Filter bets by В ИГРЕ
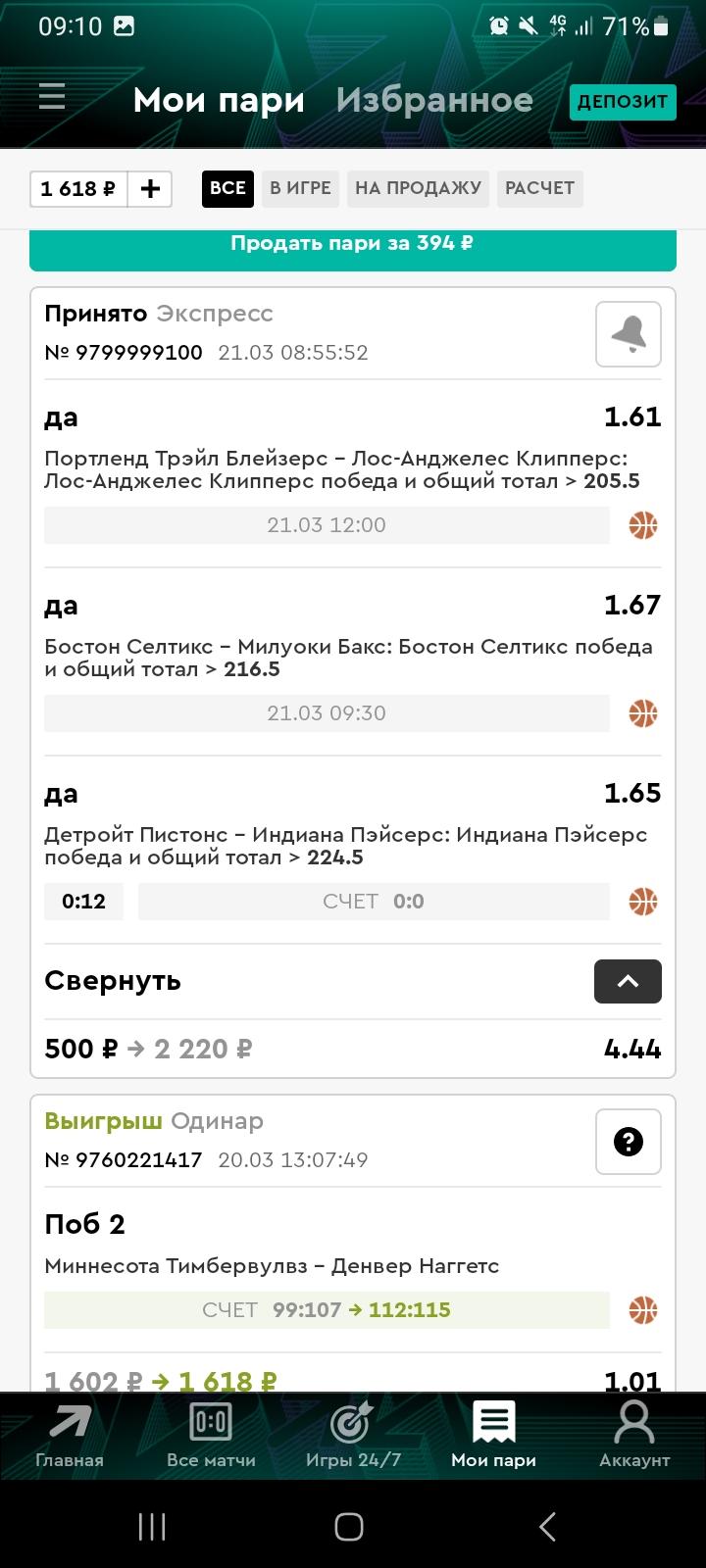The image size is (706, 1568). [300, 188]
